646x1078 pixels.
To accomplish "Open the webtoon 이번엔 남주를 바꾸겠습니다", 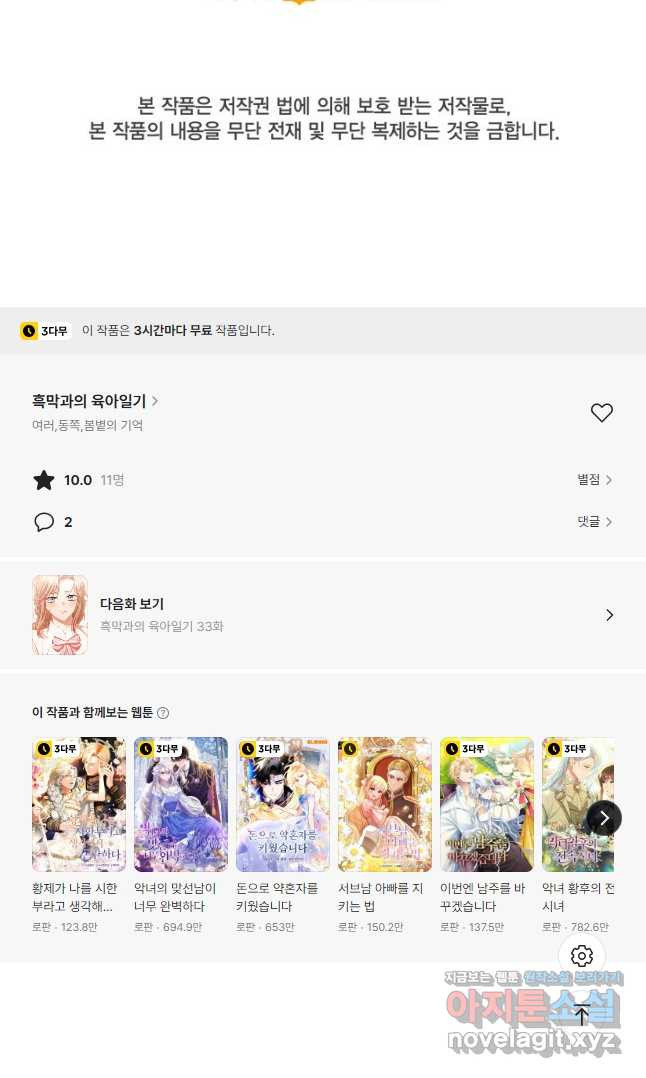I will pos(487,805).
